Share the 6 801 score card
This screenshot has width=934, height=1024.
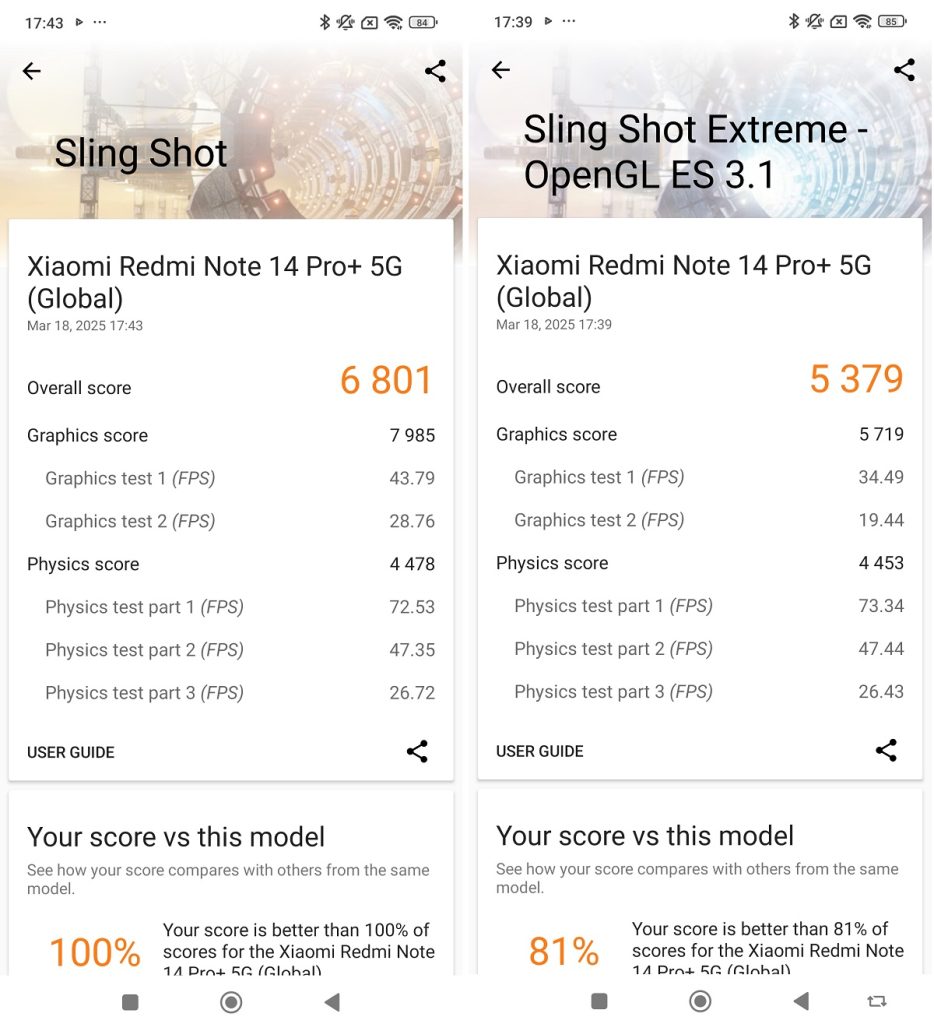pyautogui.click(x=417, y=752)
